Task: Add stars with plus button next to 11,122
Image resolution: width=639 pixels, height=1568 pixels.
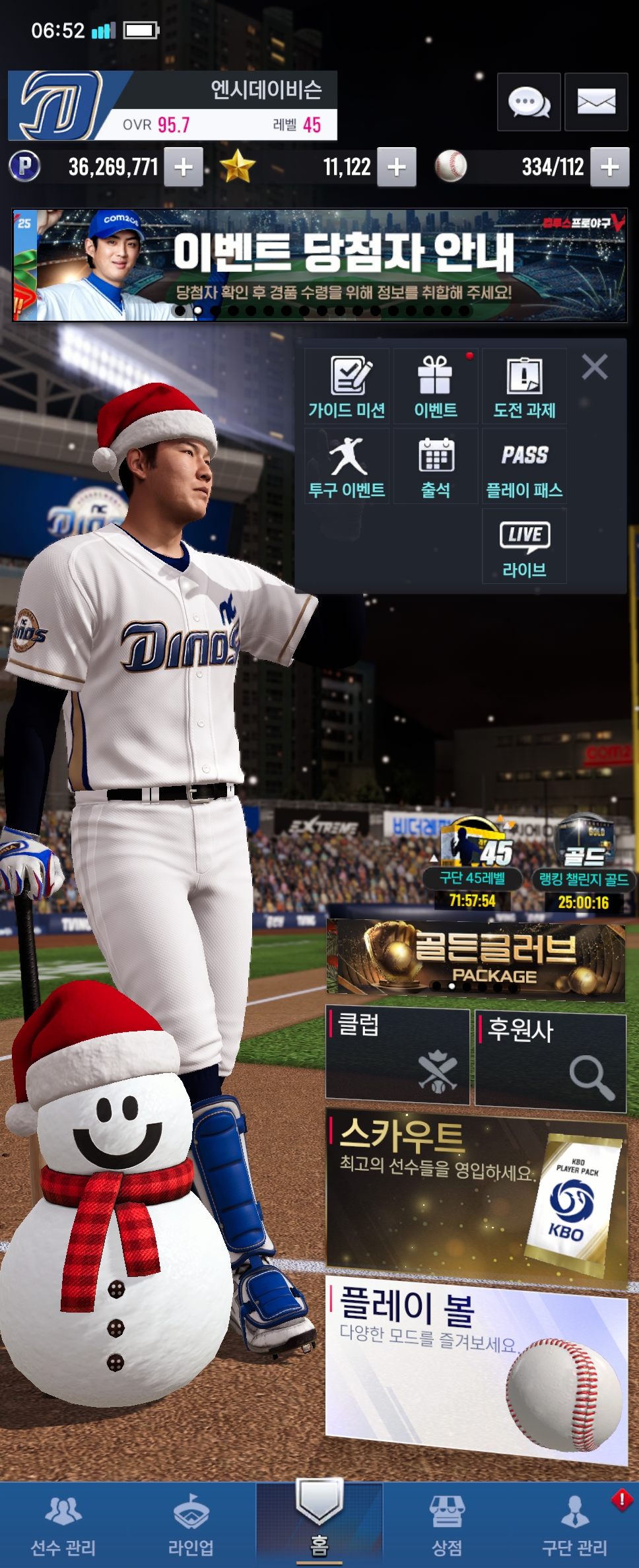Action: (396, 167)
